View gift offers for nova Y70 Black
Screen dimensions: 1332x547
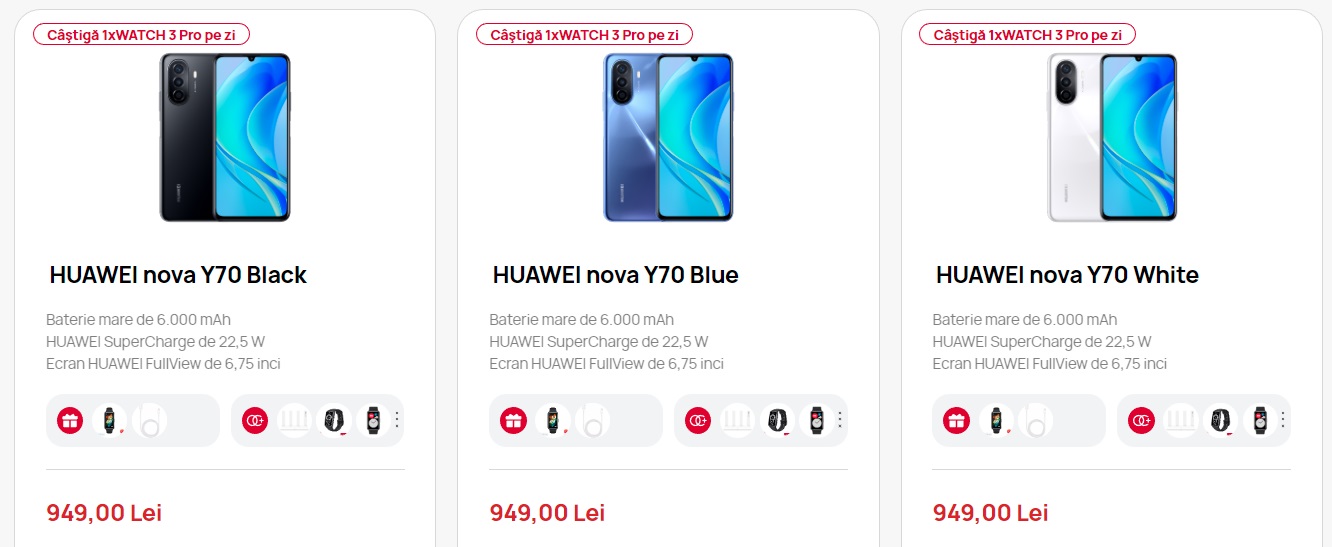pyautogui.click(x=69, y=421)
